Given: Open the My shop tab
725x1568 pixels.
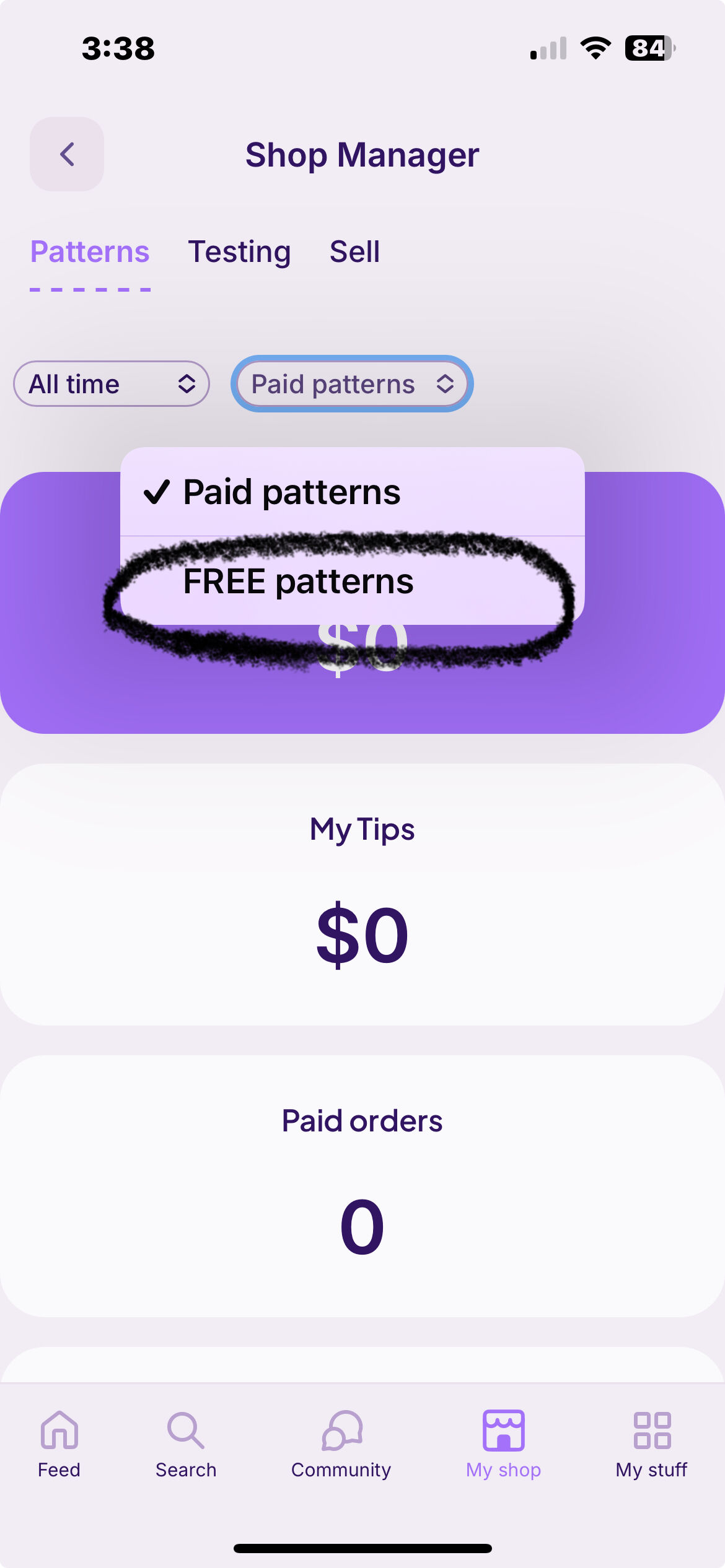Looking at the screenshot, I should pyautogui.click(x=504, y=1445).
